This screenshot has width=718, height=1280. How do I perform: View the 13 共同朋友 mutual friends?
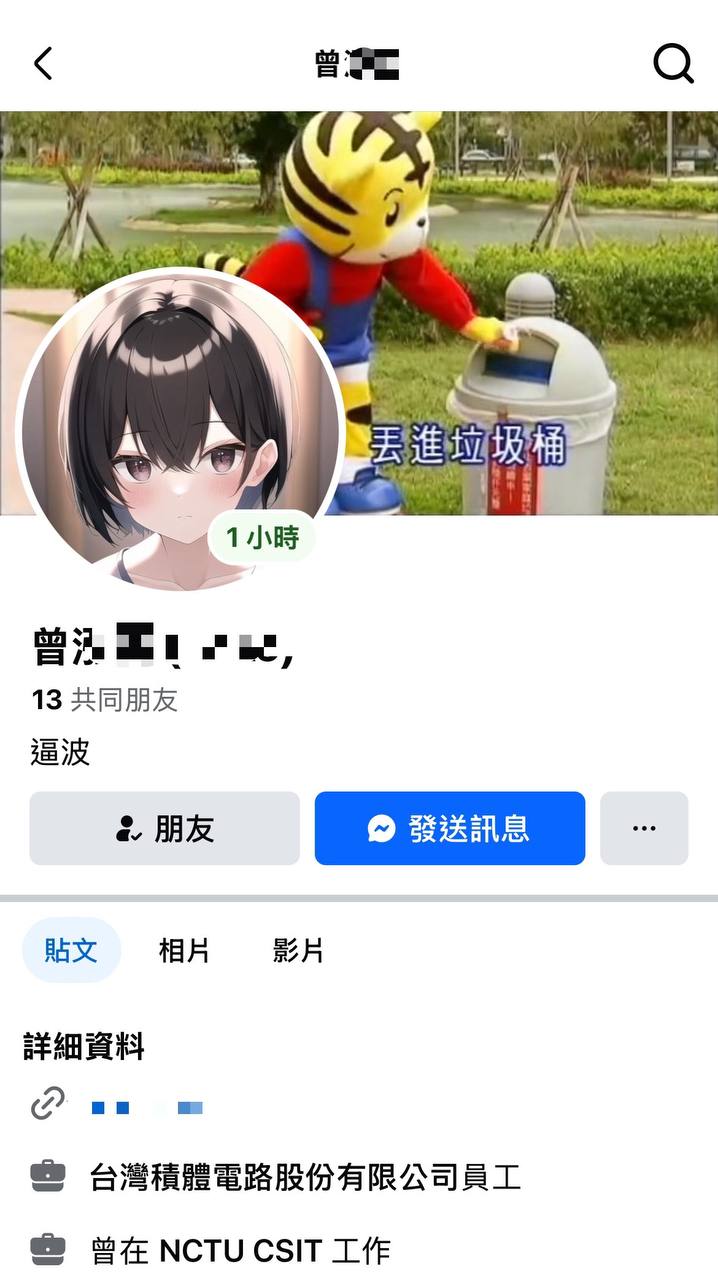(x=105, y=700)
